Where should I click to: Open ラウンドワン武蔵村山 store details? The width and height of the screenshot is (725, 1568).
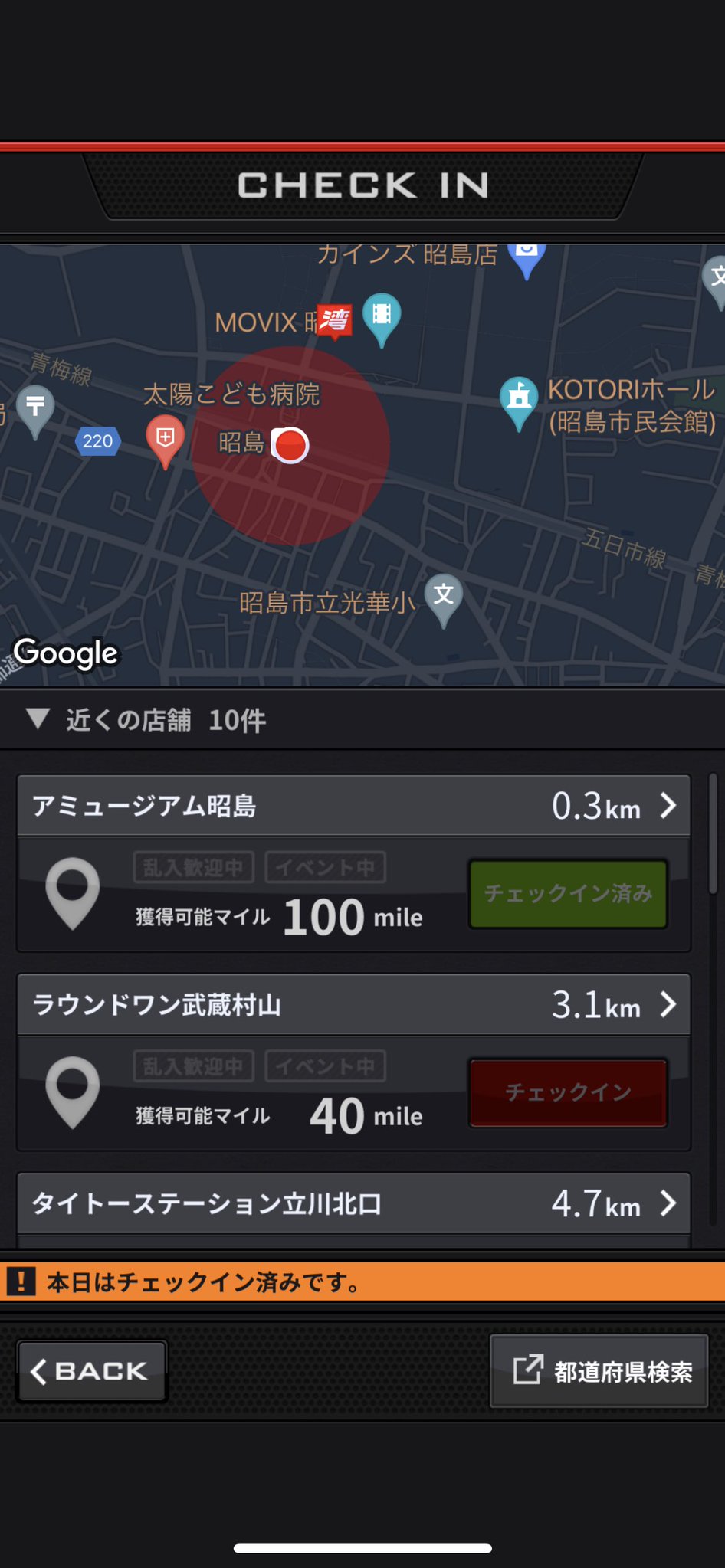pyautogui.click(x=353, y=1004)
